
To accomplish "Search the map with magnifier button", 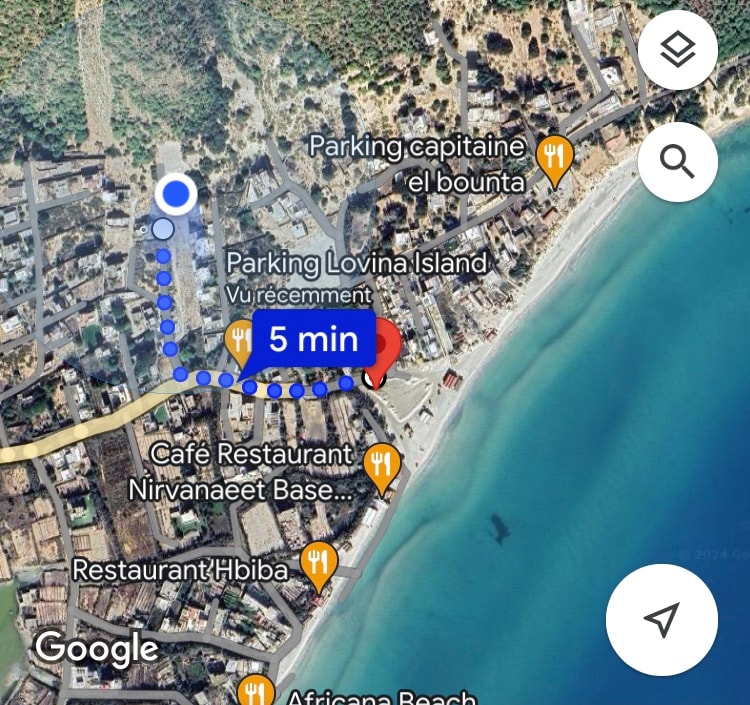I will (677, 162).
